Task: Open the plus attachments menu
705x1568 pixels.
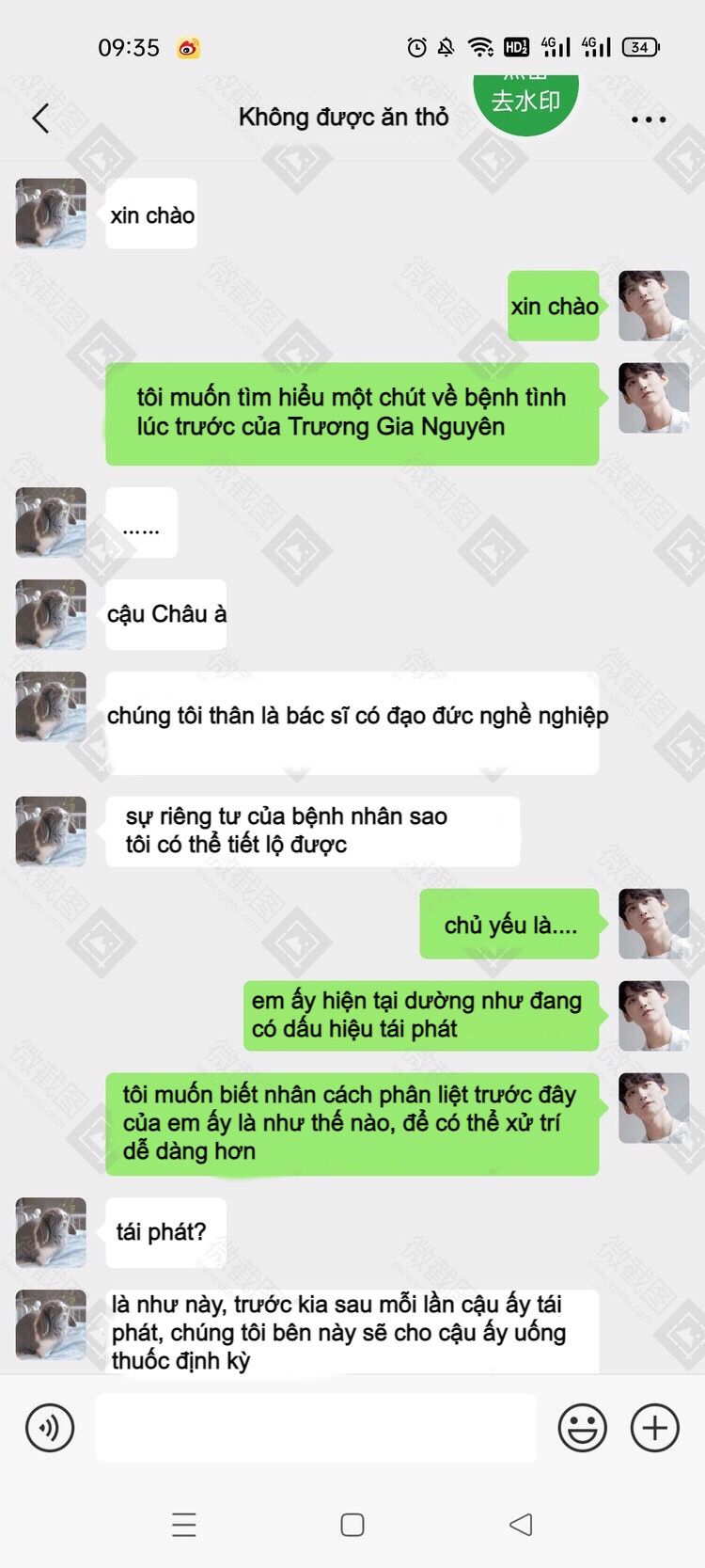Action: coord(654,1427)
